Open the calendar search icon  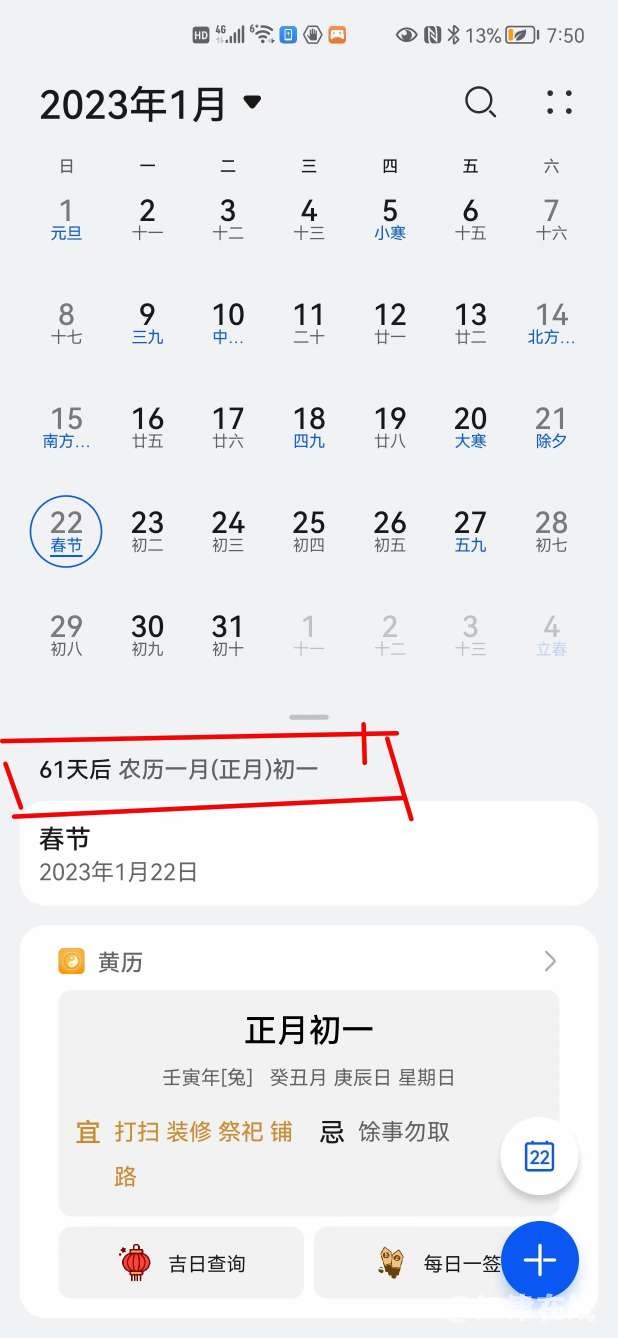[481, 101]
